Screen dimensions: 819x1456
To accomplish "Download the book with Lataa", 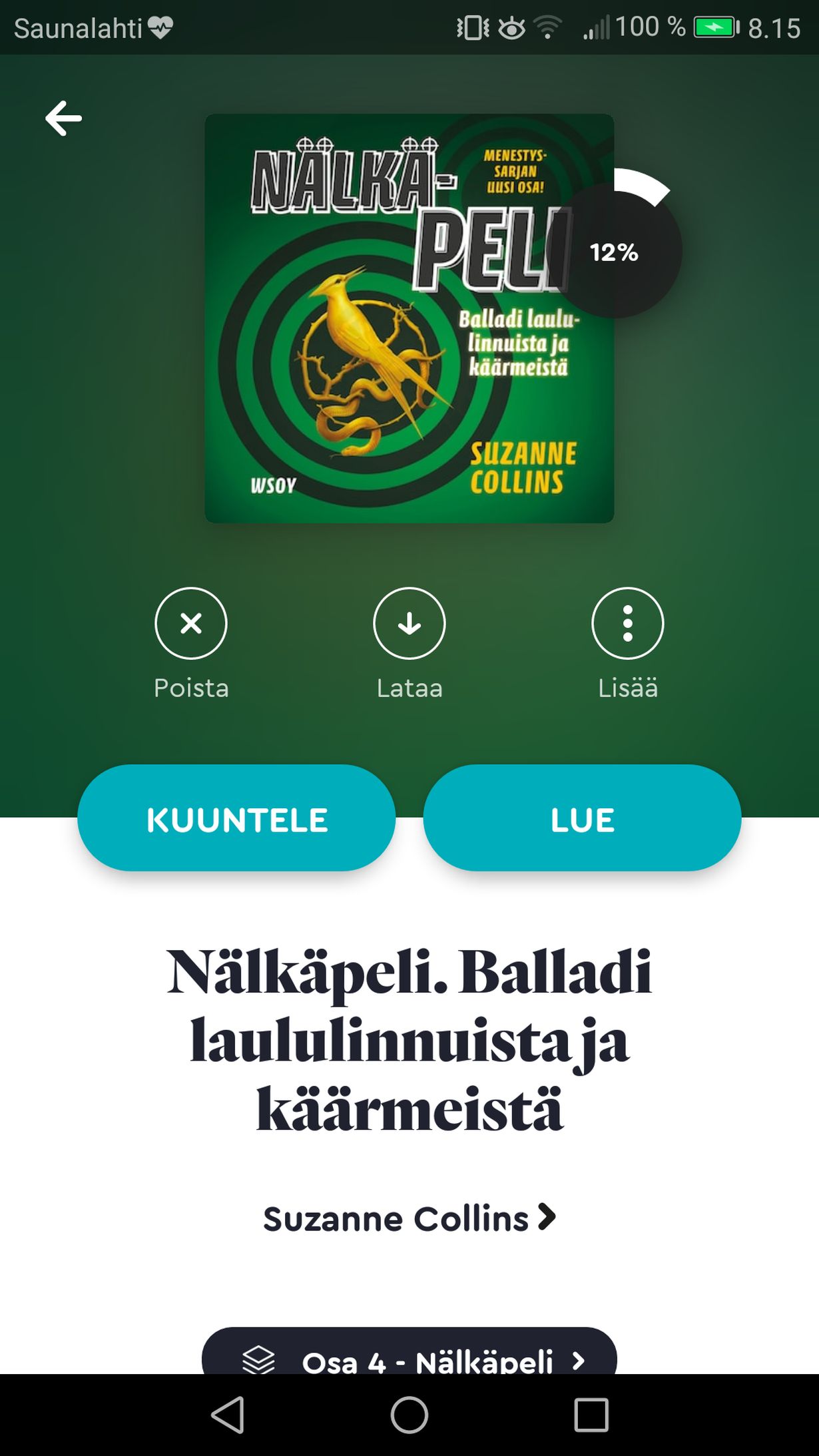I will 409,624.
